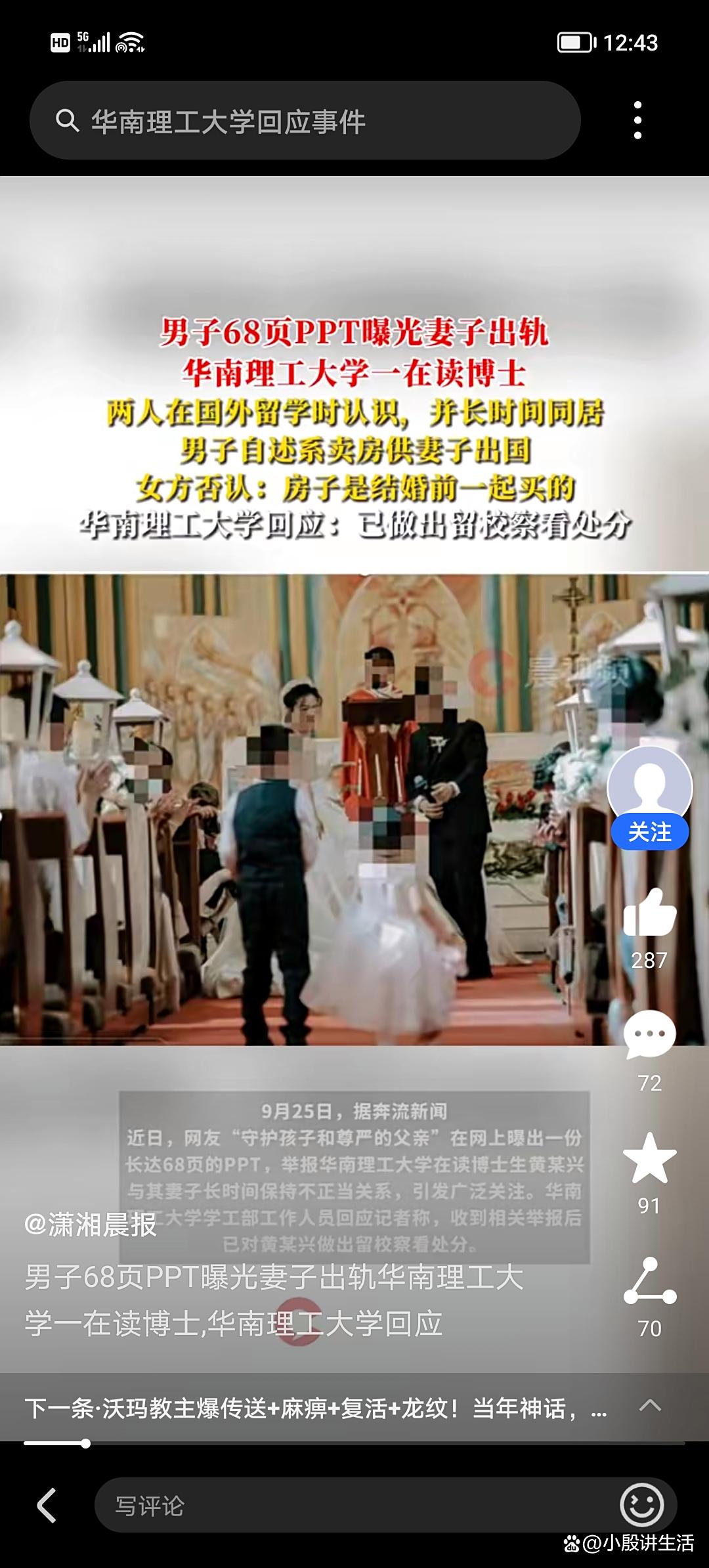Go back with the bottom back arrow

tap(47, 1505)
